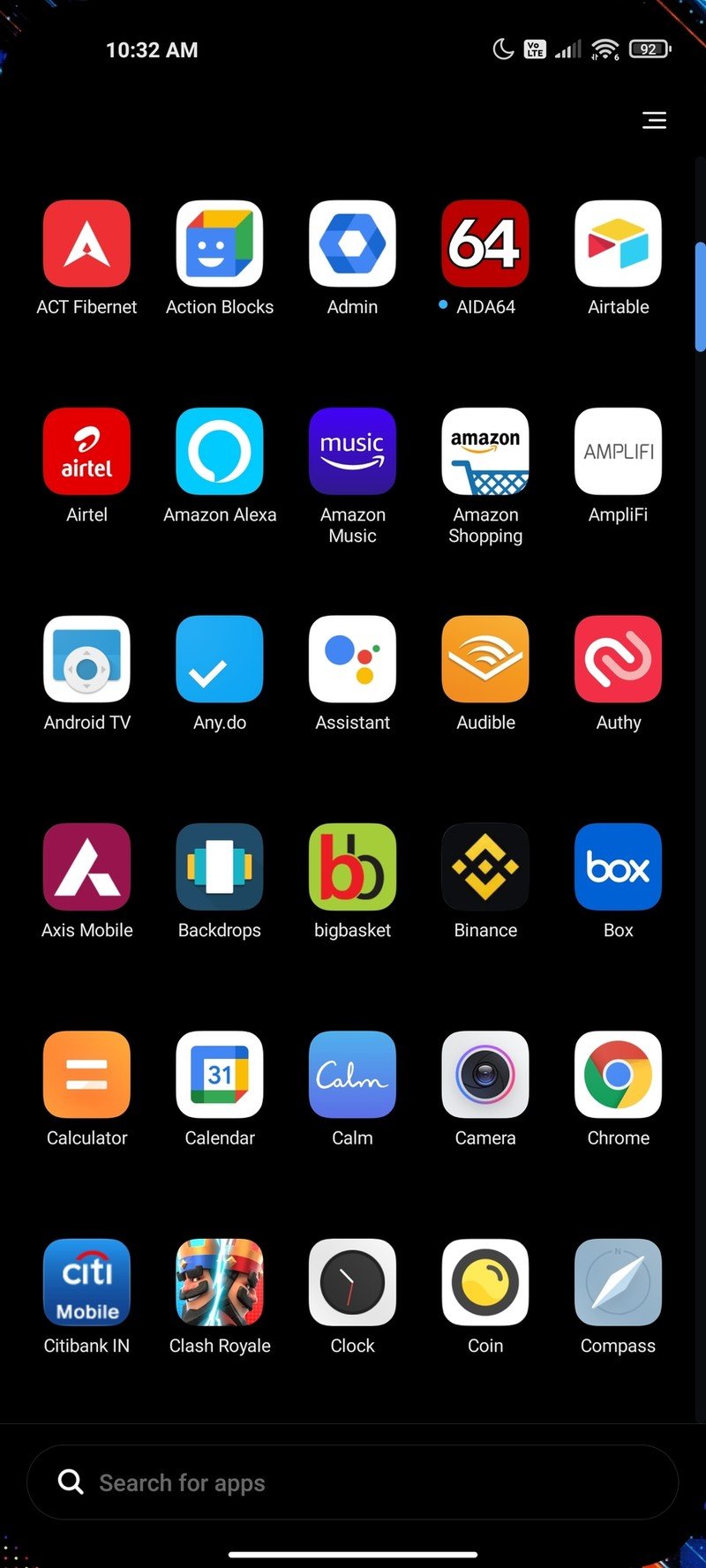Image resolution: width=706 pixels, height=1568 pixels.
Task: Open the app drawer settings menu
Action: click(x=654, y=120)
